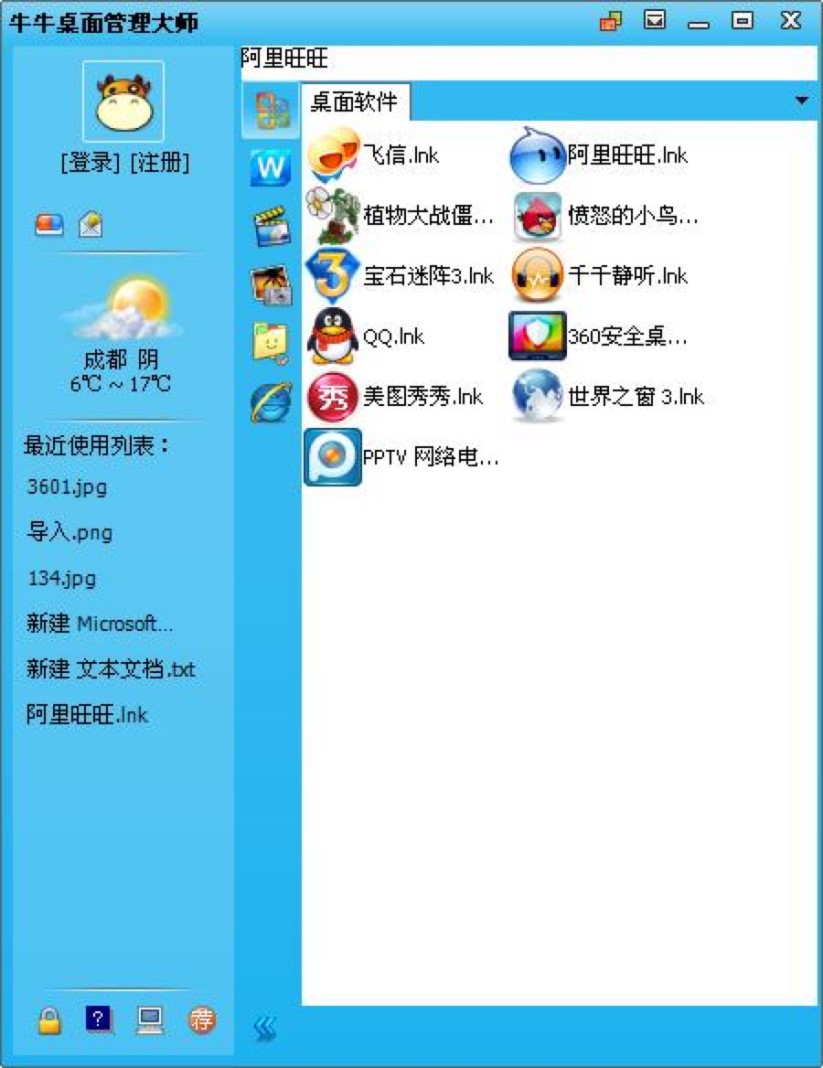Open the [注册] register link
The width and height of the screenshot is (823, 1068).
[160, 162]
